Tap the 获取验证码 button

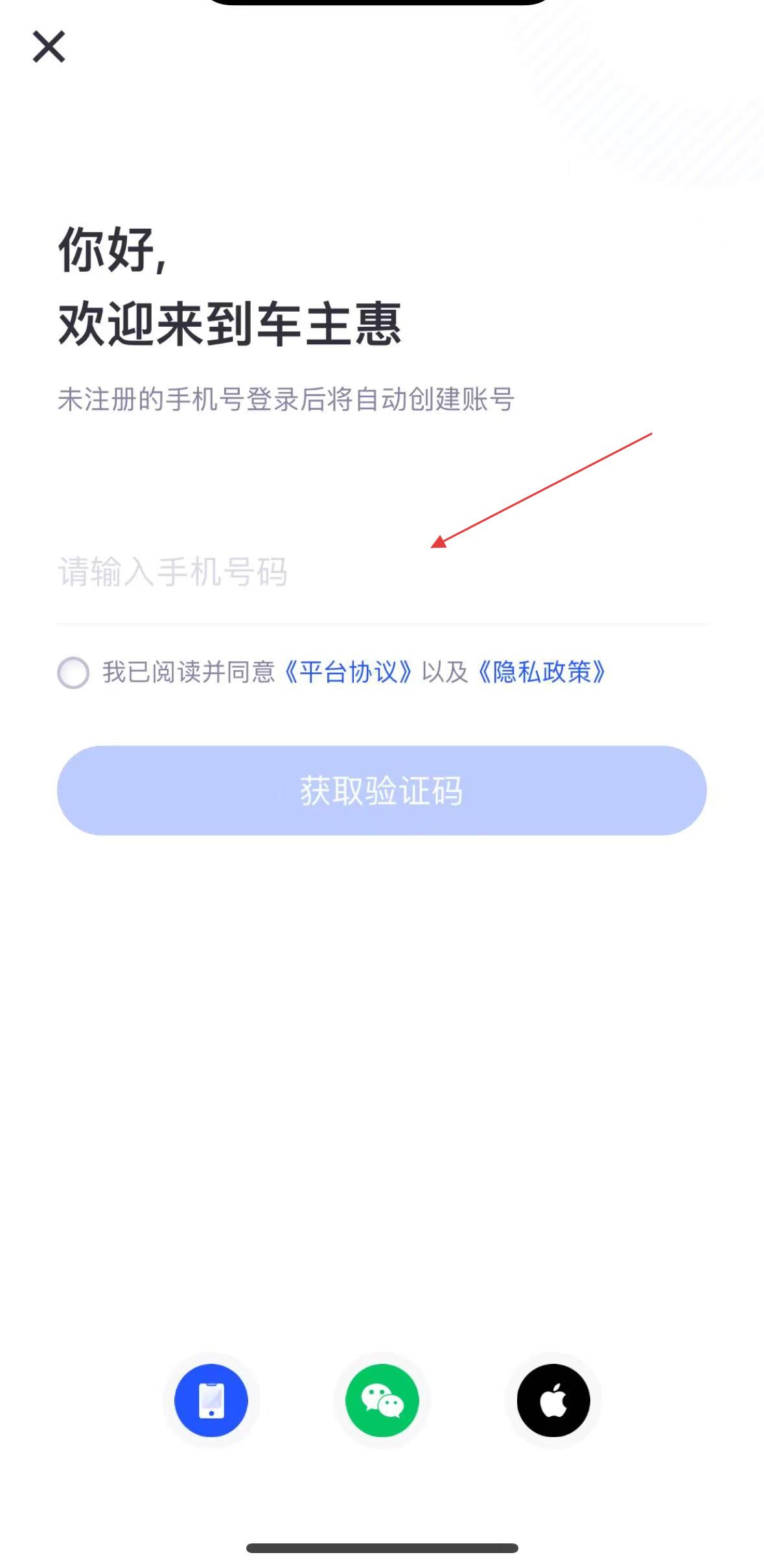382,790
